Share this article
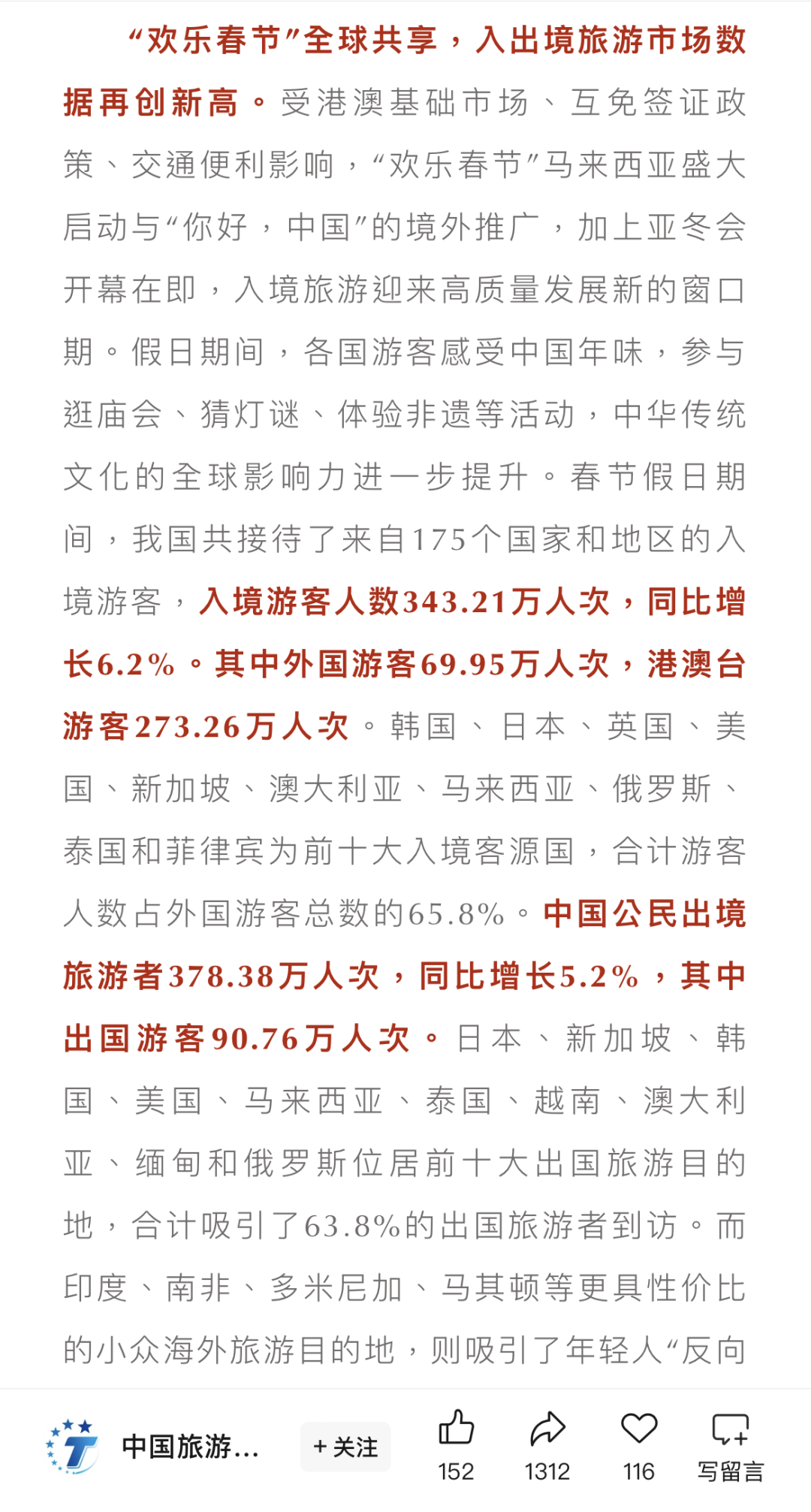This screenshot has height=1512, width=811. [547, 1429]
